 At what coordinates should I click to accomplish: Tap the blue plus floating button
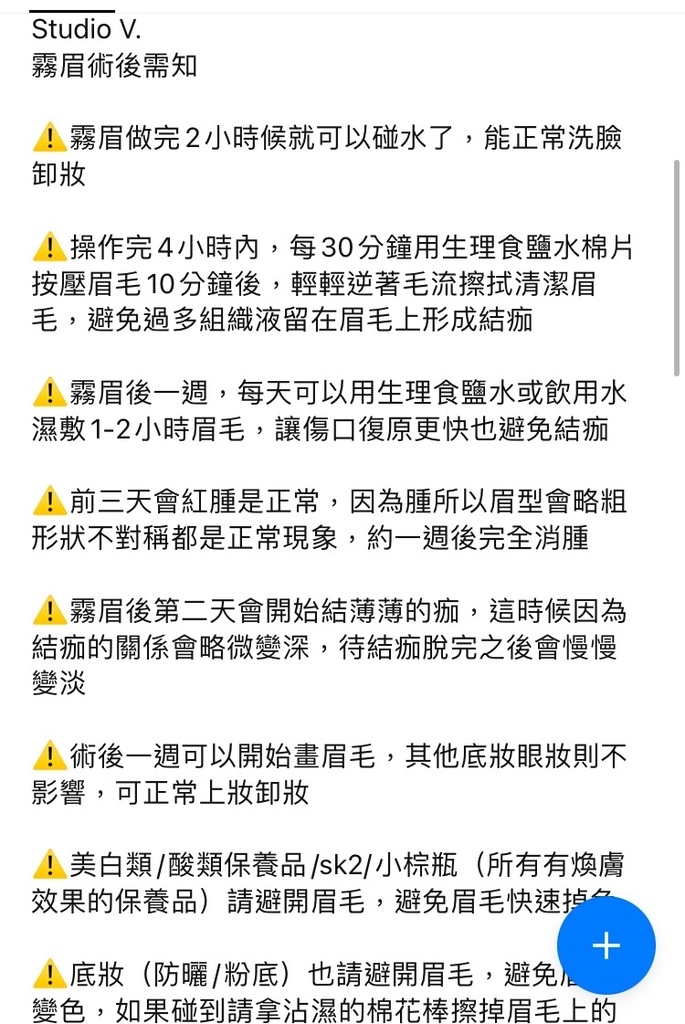[606, 945]
